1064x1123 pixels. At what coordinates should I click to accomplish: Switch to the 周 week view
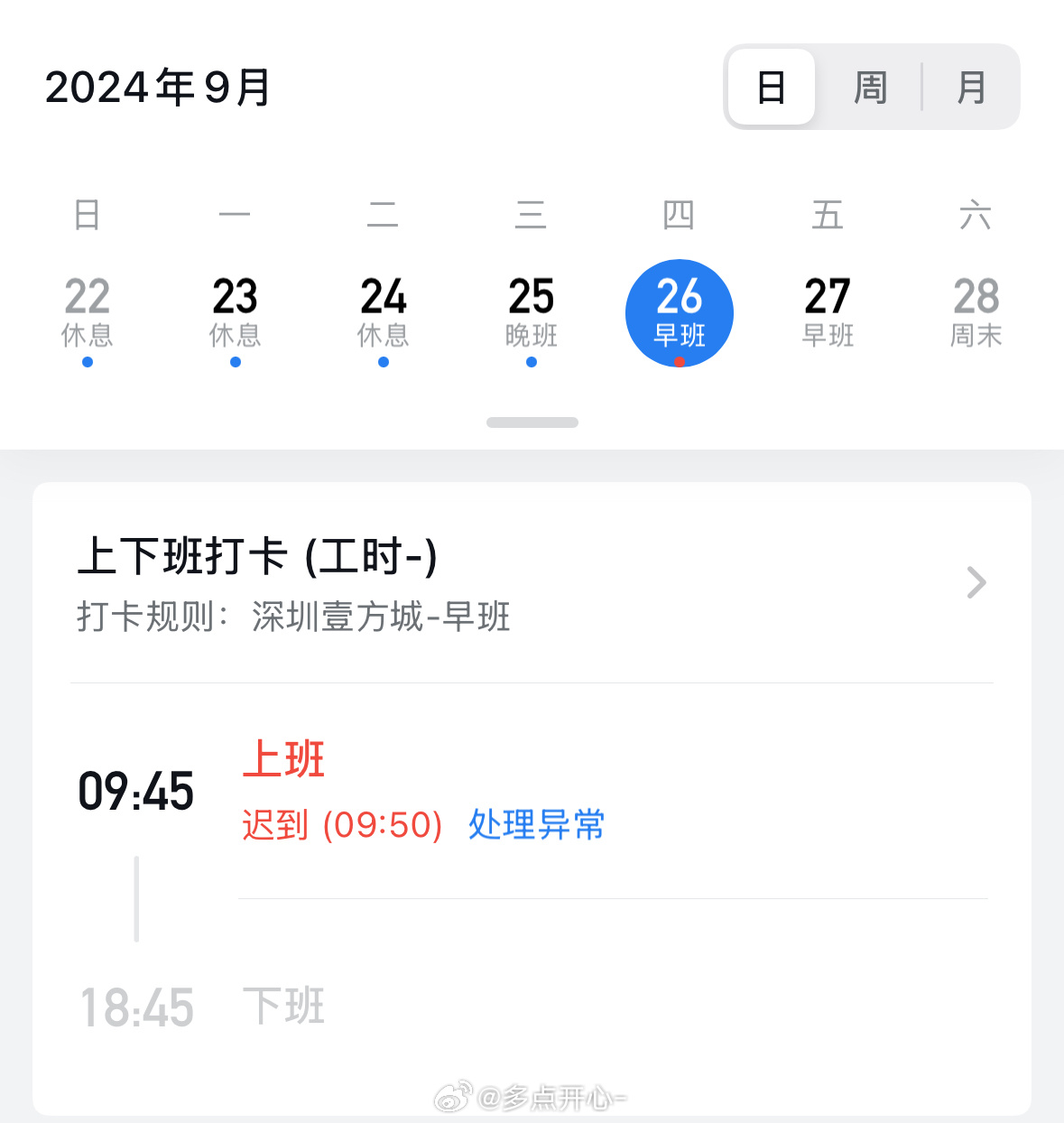(x=870, y=88)
